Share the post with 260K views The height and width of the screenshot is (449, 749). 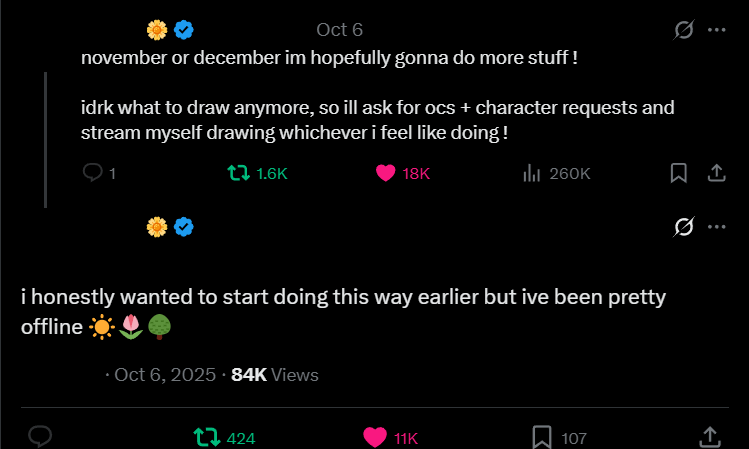click(x=716, y=173)
